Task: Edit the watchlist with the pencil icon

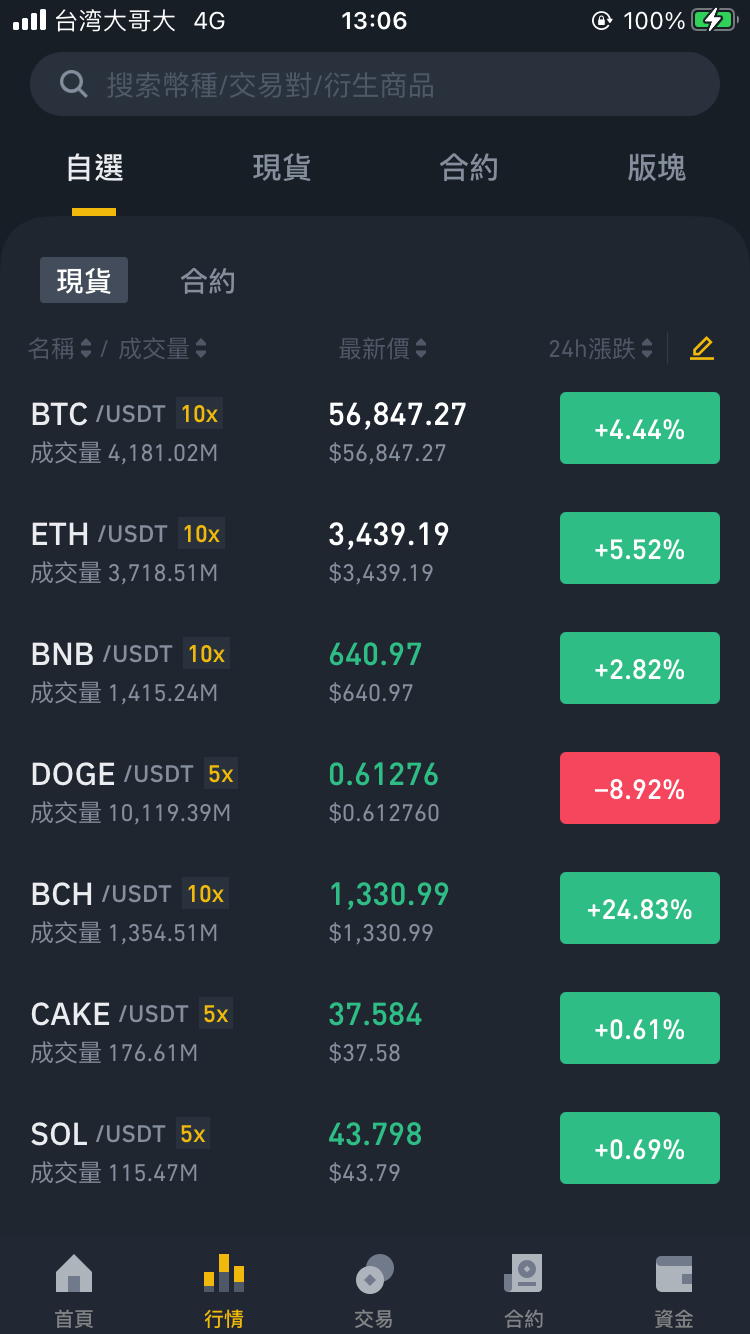Action: click(x=702, y=349)
